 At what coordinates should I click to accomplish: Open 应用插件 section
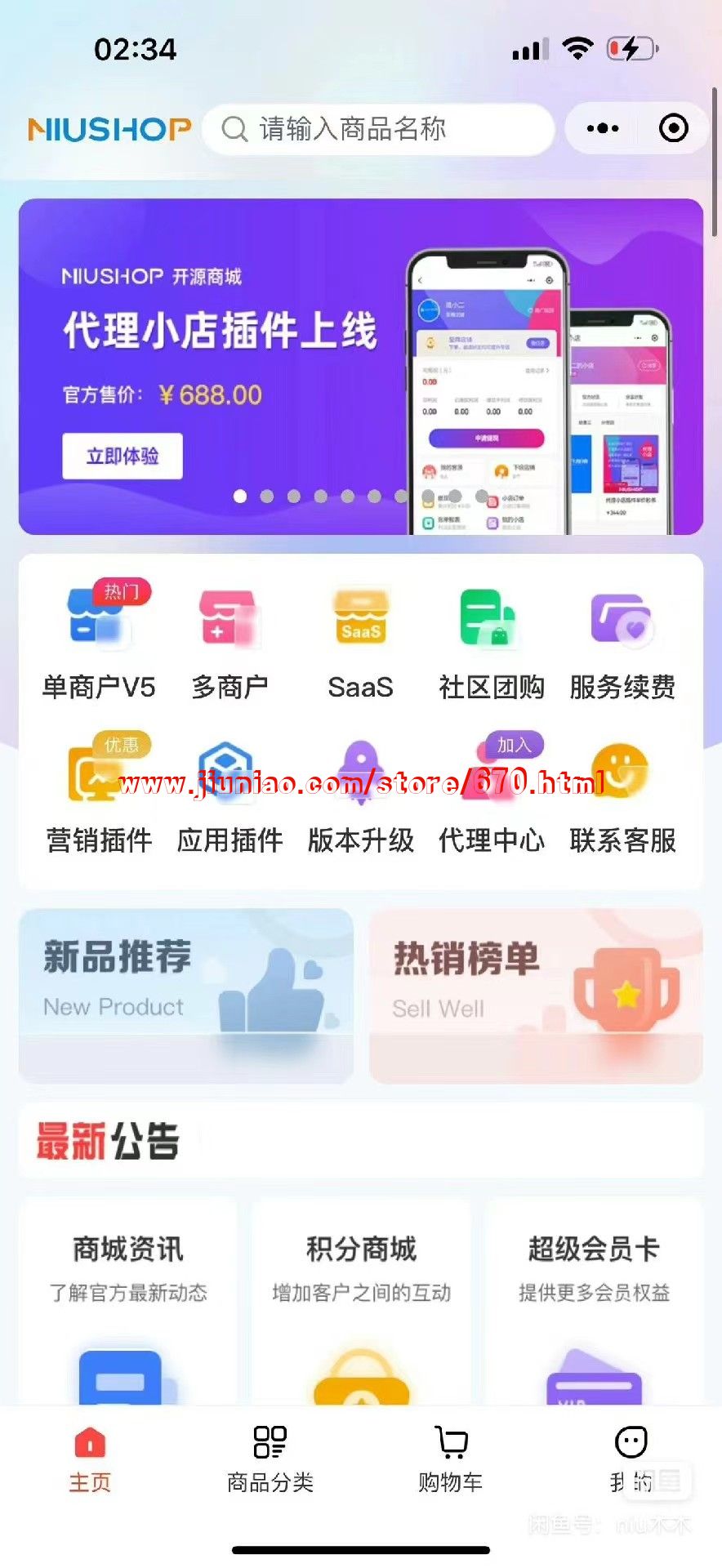pos(230,796)
